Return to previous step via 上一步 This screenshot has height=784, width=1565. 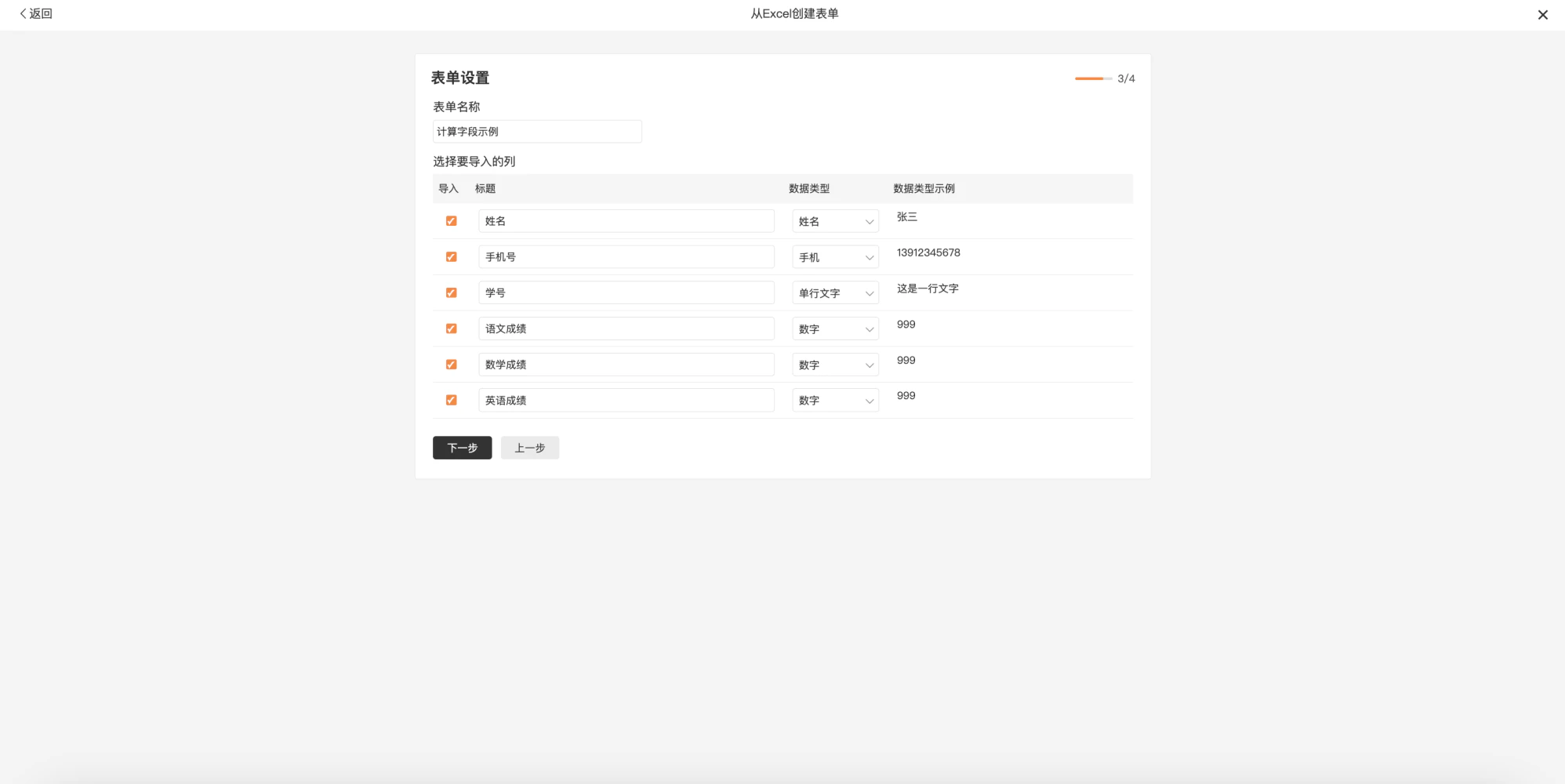(530, 448)
